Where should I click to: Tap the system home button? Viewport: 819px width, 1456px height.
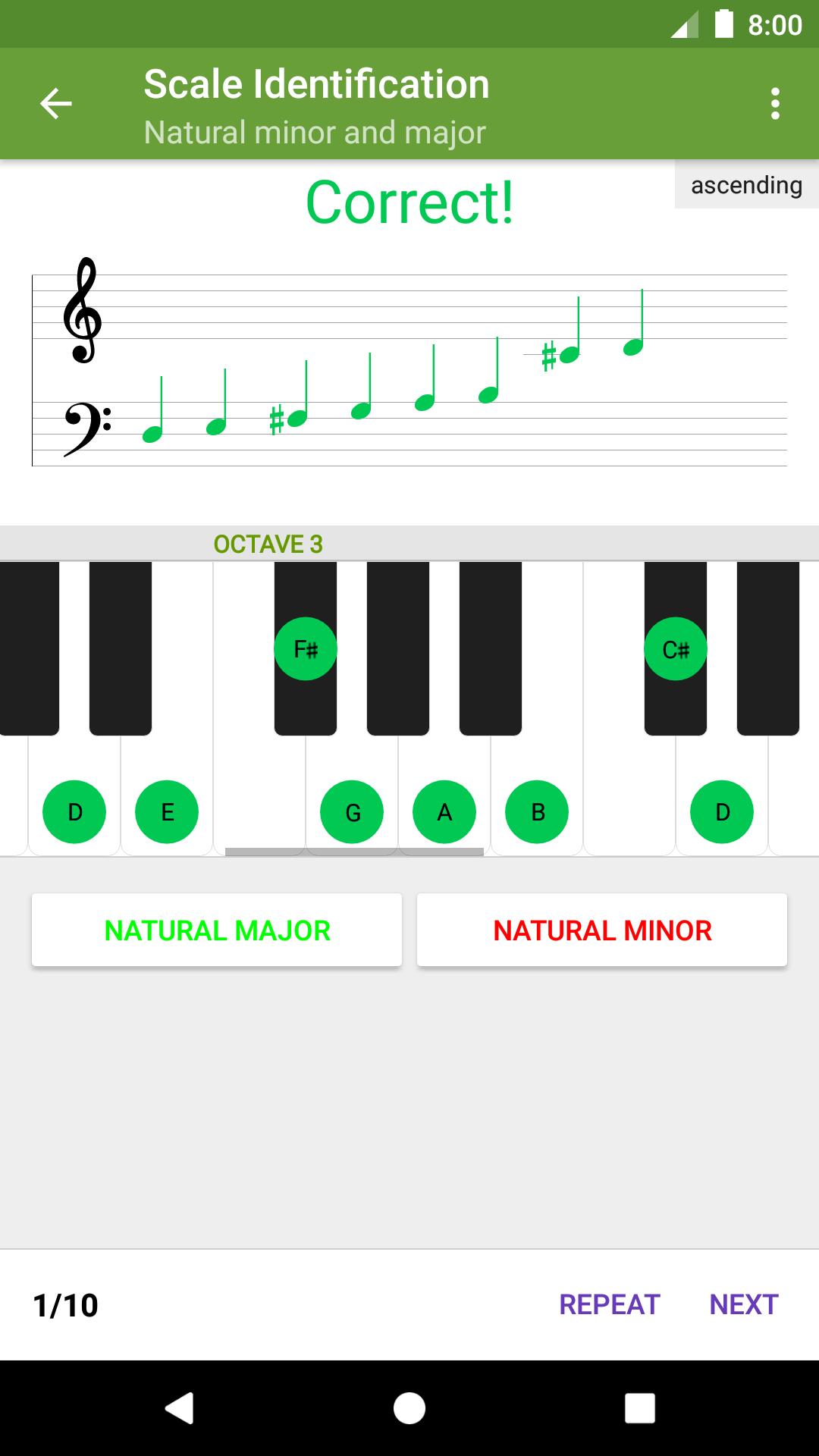409,1408
